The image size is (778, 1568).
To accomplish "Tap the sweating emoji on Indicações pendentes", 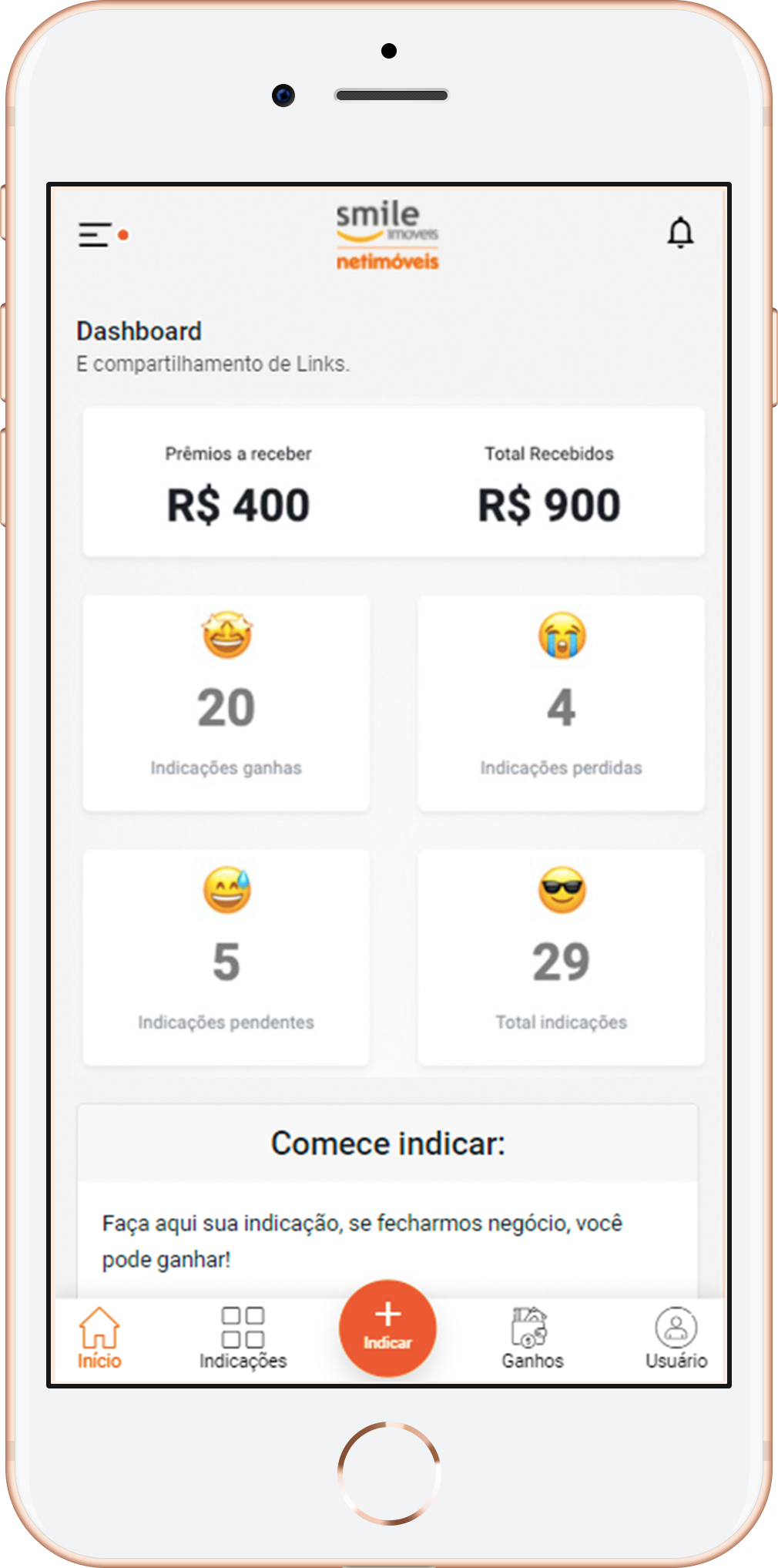I will point(227,890).
